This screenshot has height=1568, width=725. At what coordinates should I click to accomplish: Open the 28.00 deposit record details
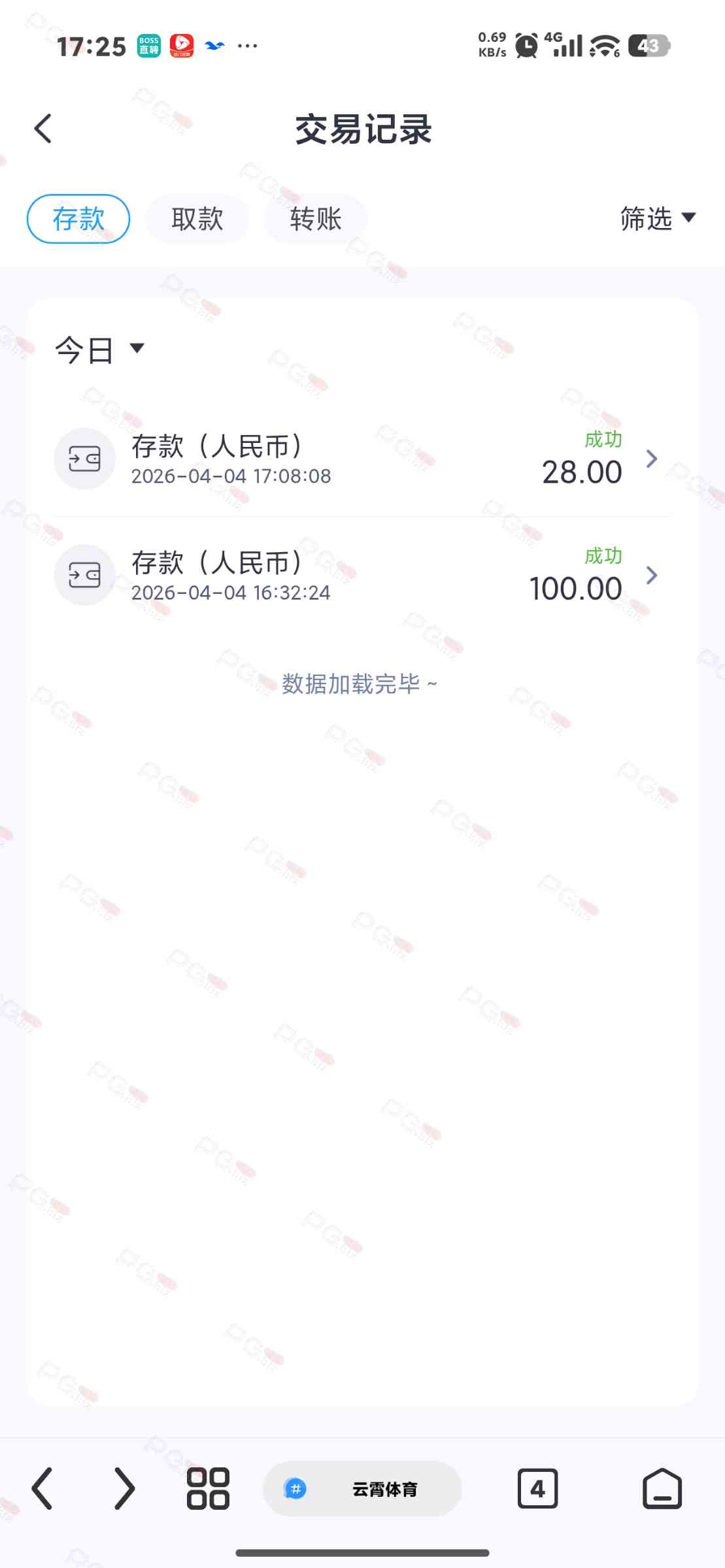362,459
